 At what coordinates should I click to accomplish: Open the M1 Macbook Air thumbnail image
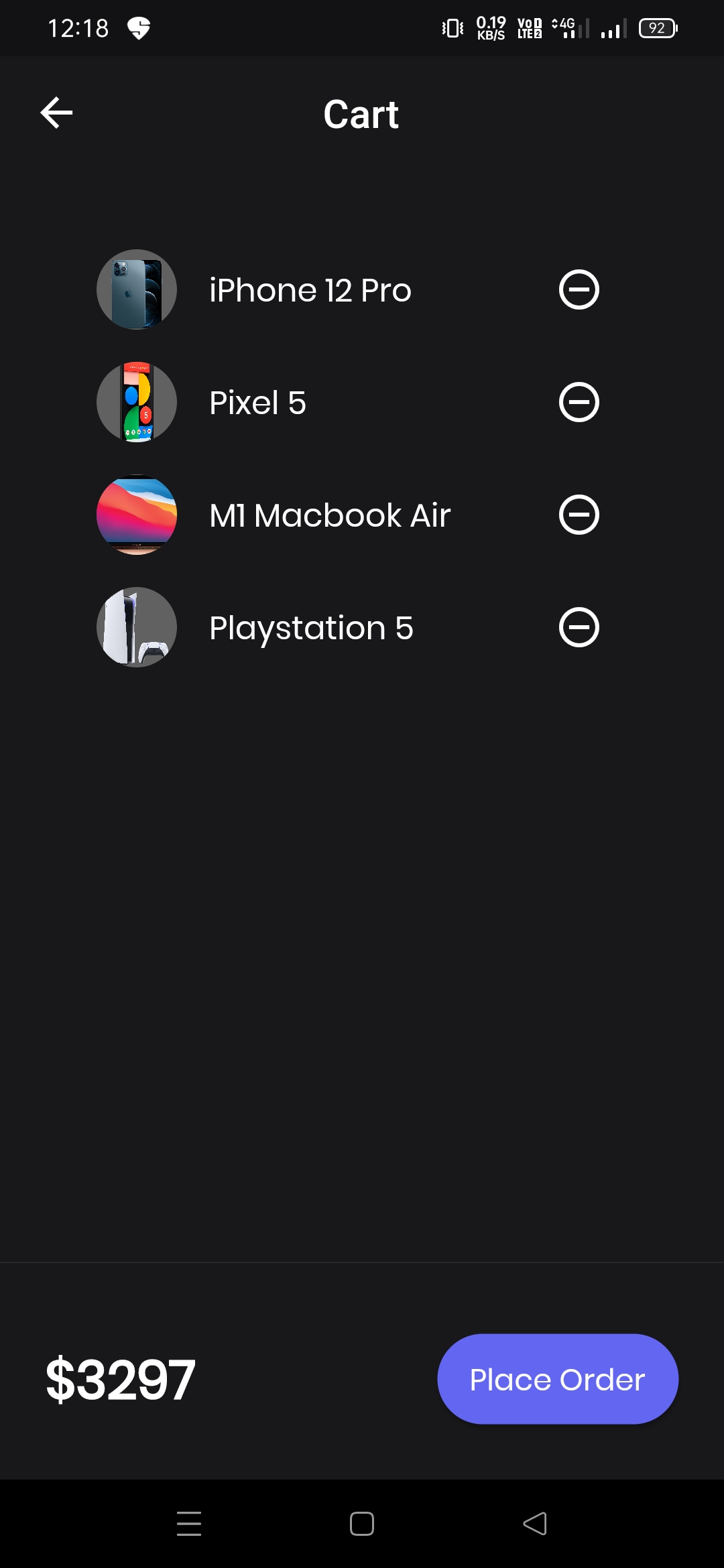point(136,514)
